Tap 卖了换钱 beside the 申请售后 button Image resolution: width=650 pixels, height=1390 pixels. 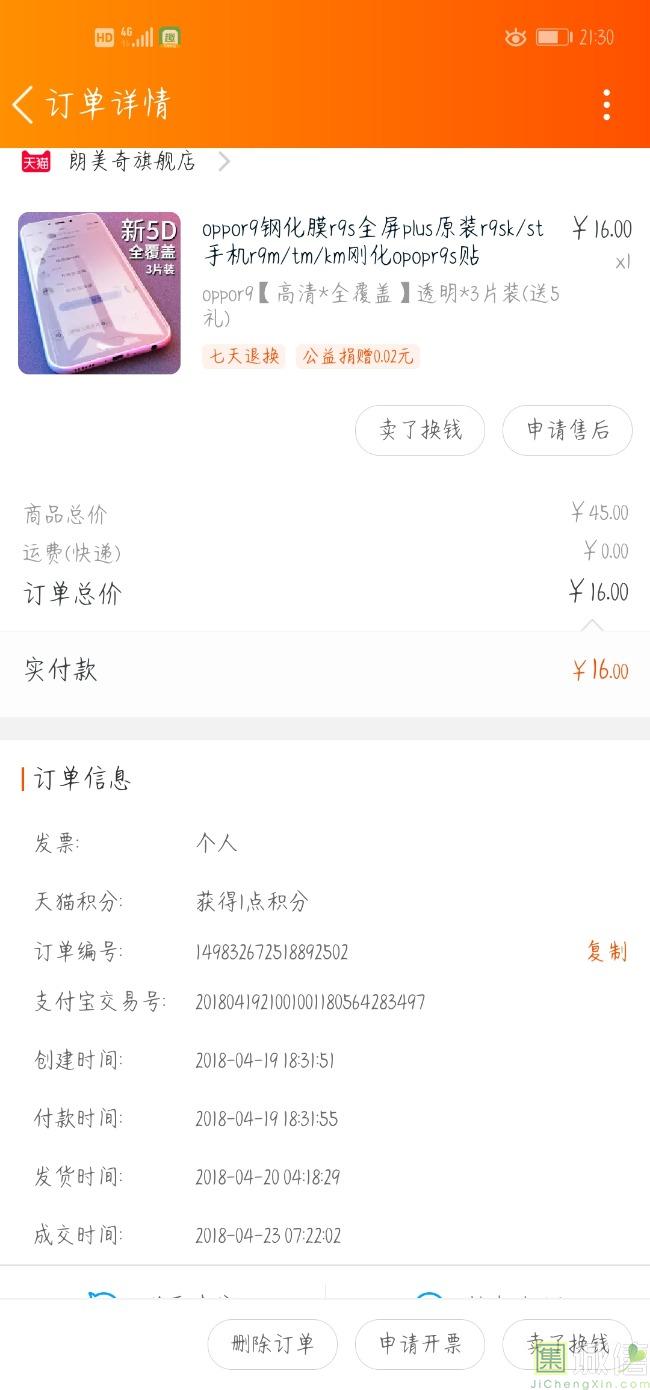pyautogui.click(x=420, y=430)
